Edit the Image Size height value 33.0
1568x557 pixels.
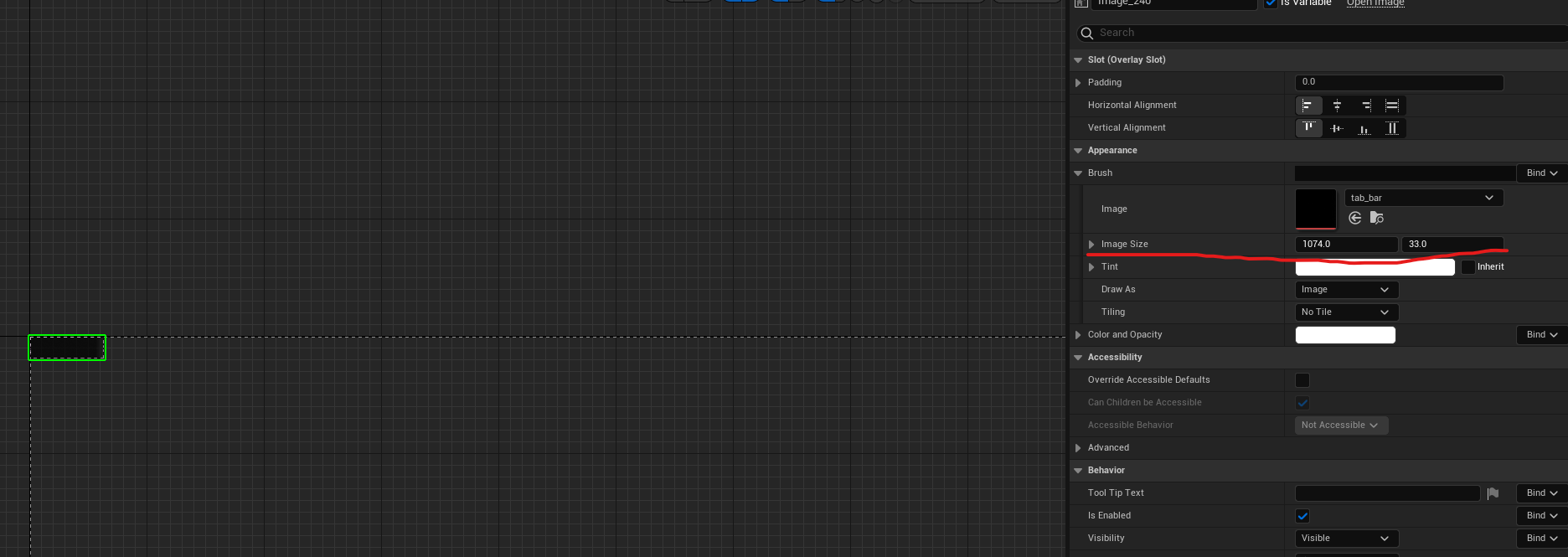pos(1452,244)
